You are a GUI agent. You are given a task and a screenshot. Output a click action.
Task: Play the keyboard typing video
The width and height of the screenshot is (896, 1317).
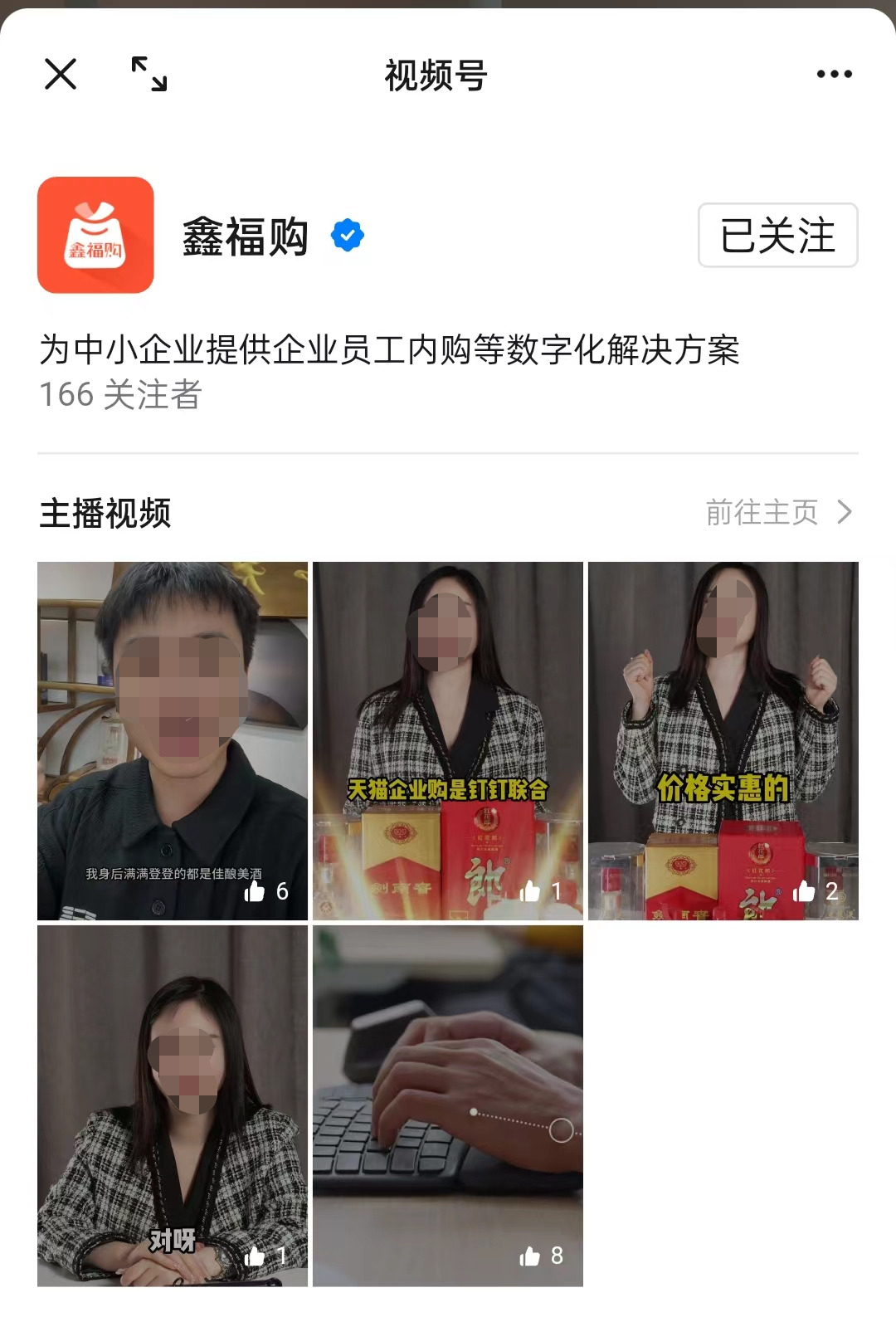click(448, 1105)
